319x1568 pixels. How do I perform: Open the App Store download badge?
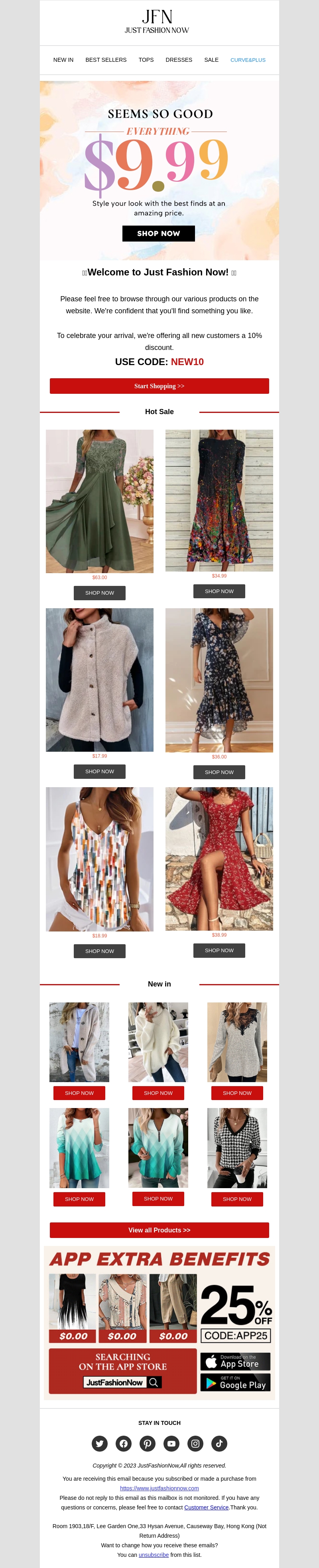(x=236, y=1362)
